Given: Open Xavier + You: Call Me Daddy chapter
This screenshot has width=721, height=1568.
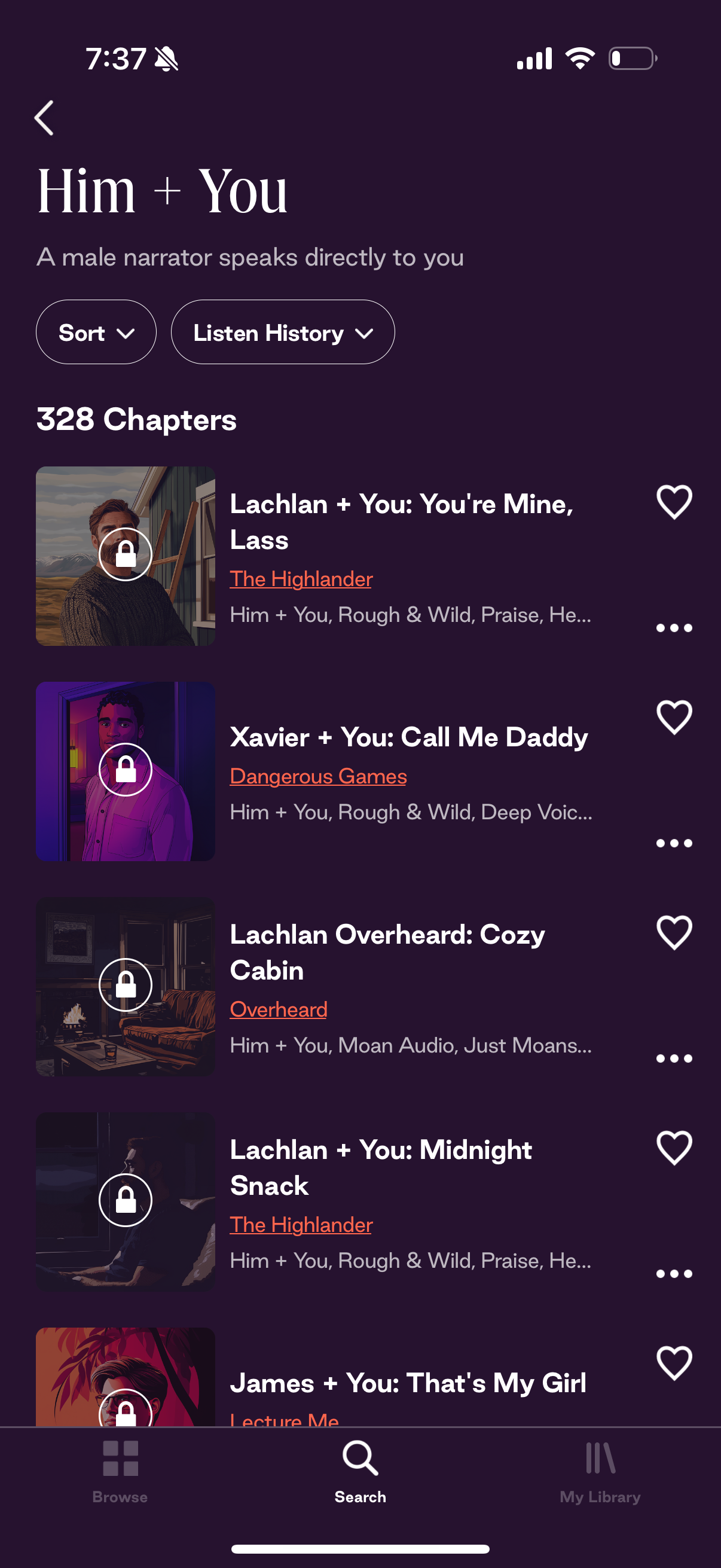Looking at the screenshot, I should (408, 737).
